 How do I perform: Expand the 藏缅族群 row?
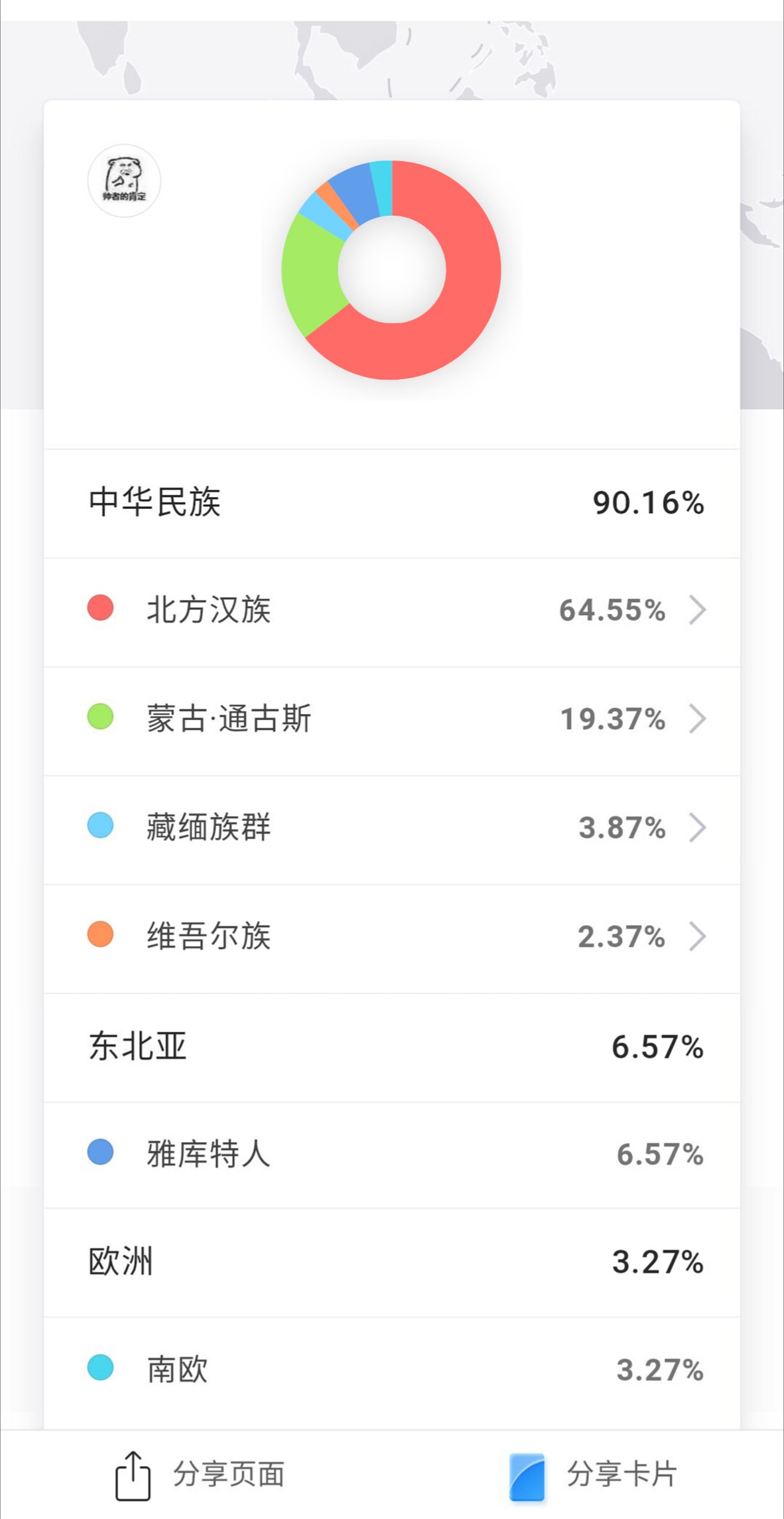391,828
